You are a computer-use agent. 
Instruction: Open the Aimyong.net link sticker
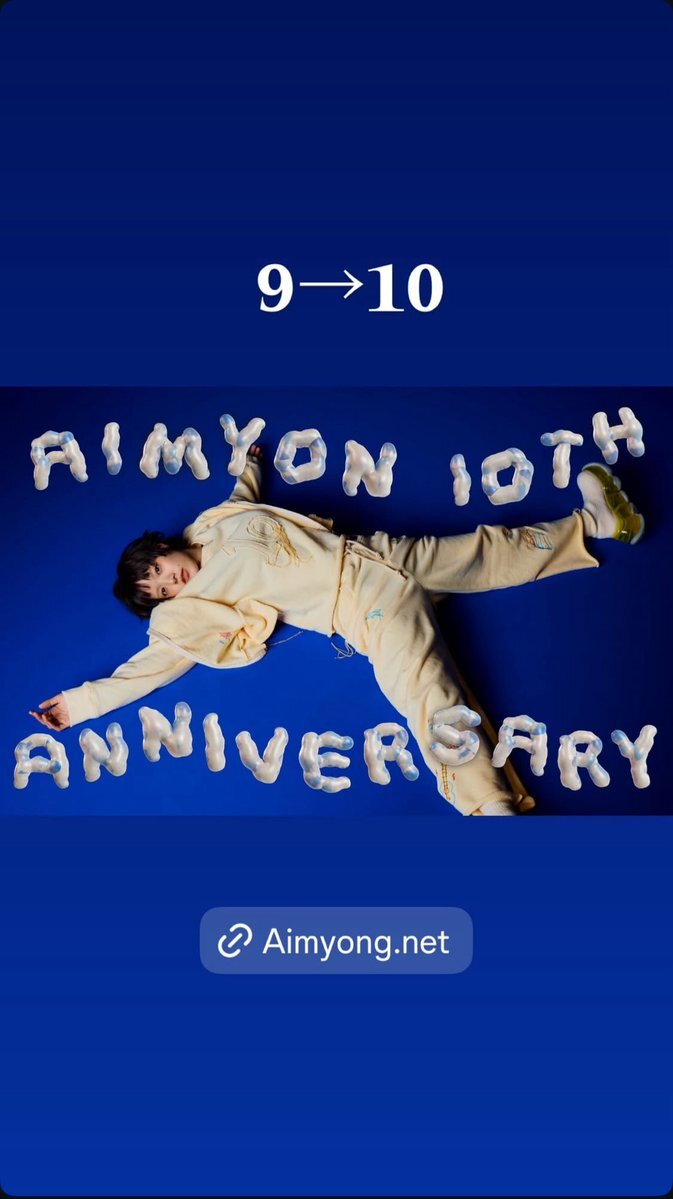click(x=336, y=941)
